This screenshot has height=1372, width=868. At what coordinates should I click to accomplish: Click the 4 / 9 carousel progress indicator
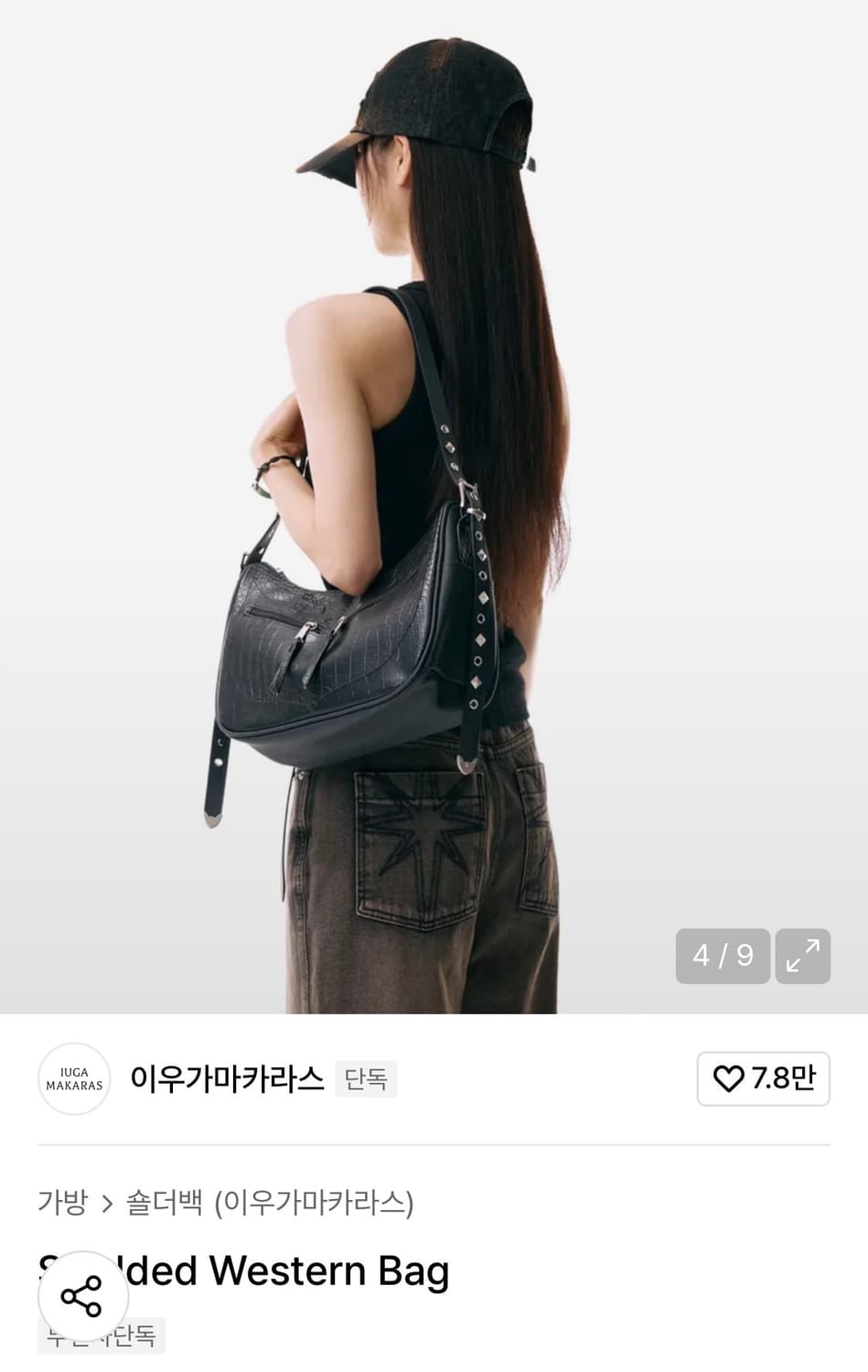click(723, 956)
